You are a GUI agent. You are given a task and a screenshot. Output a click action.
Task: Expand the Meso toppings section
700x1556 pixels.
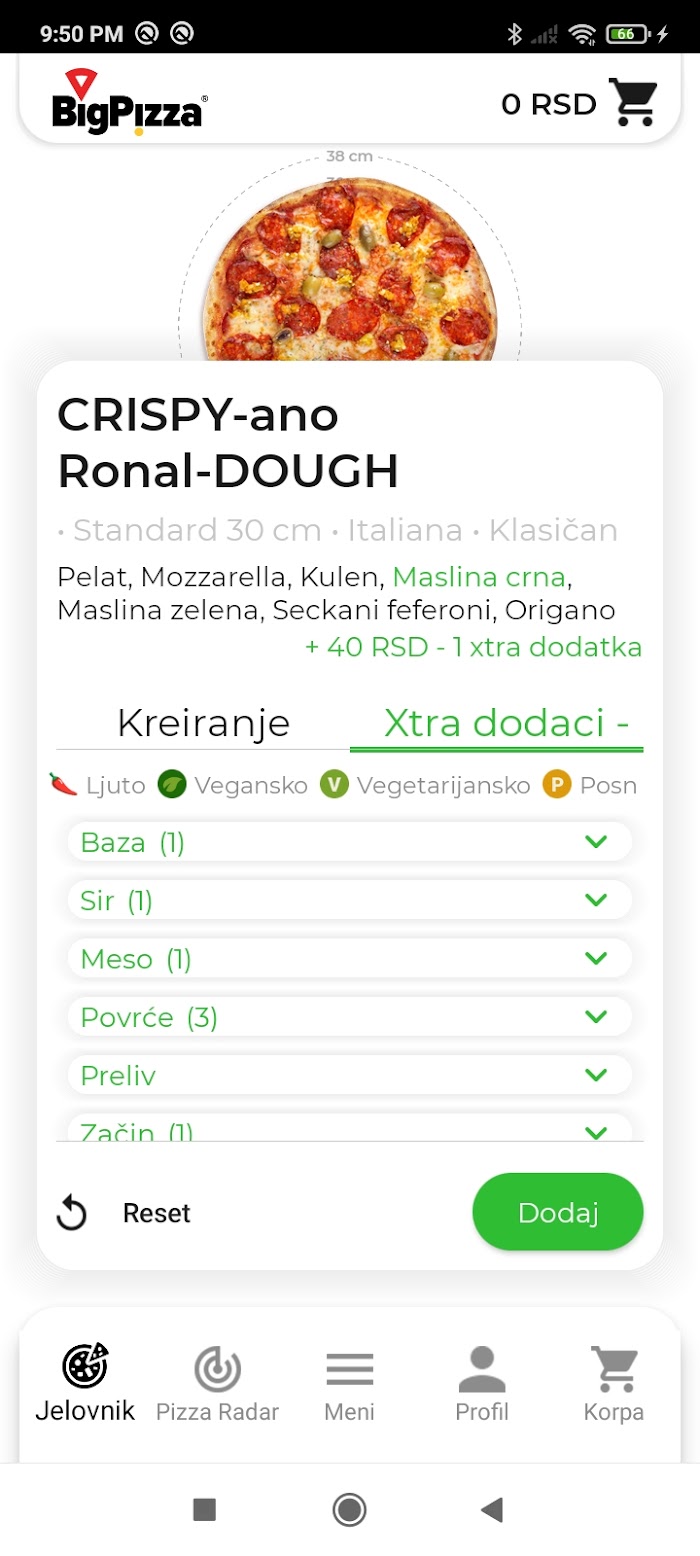coord(350,959)
